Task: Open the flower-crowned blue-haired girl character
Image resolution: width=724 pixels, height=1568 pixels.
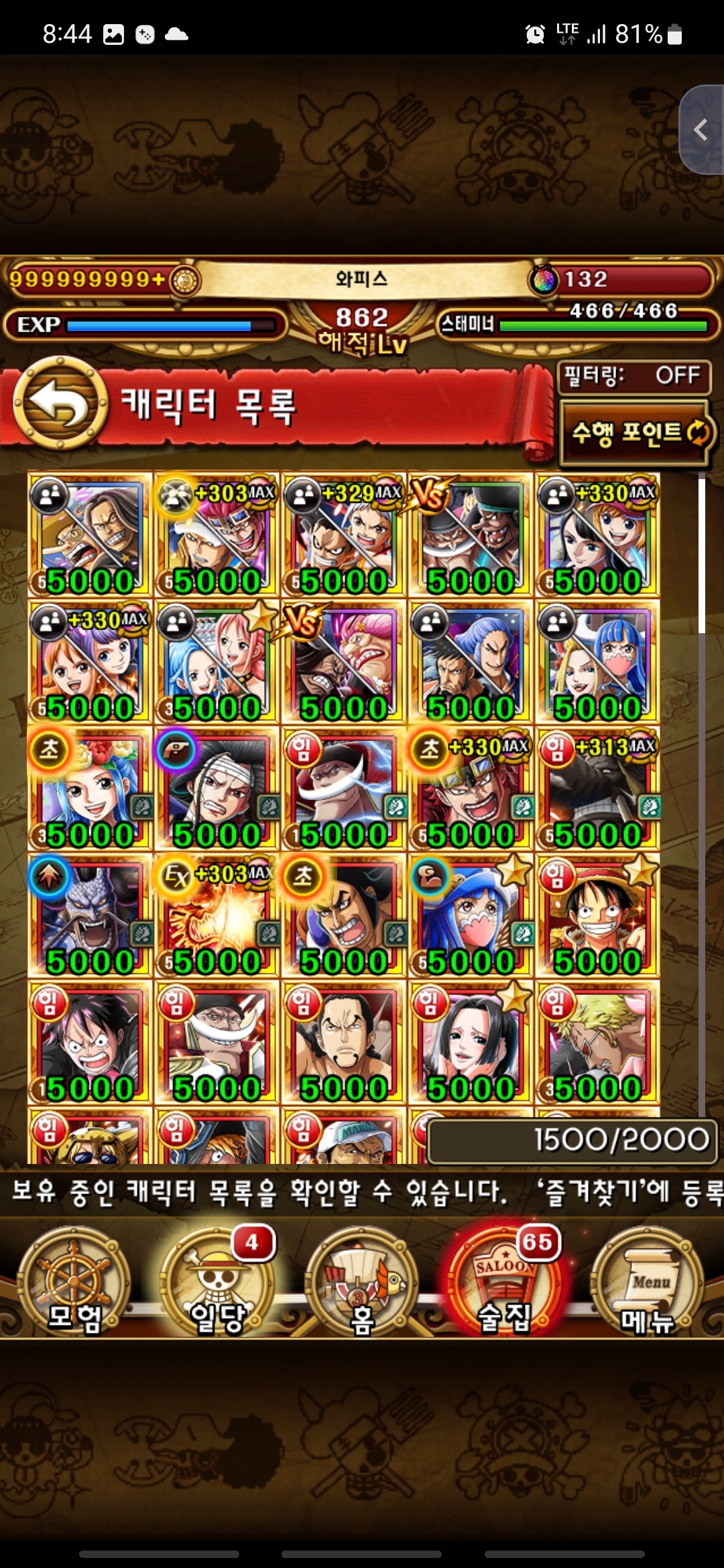Action: click(90, 789)
